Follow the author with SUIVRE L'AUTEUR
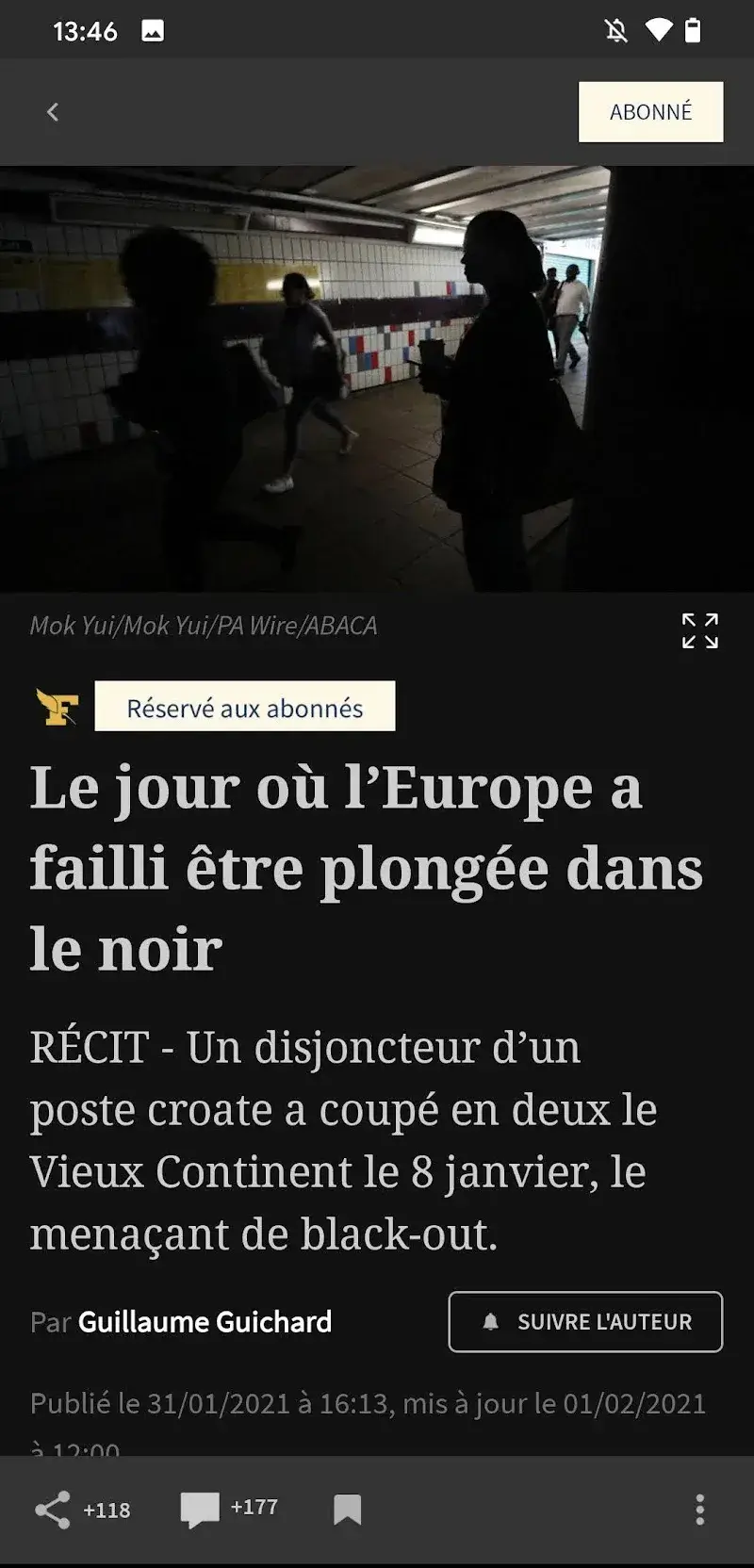The height and width of the screenshot is (1568, 754). [585, 1322]
